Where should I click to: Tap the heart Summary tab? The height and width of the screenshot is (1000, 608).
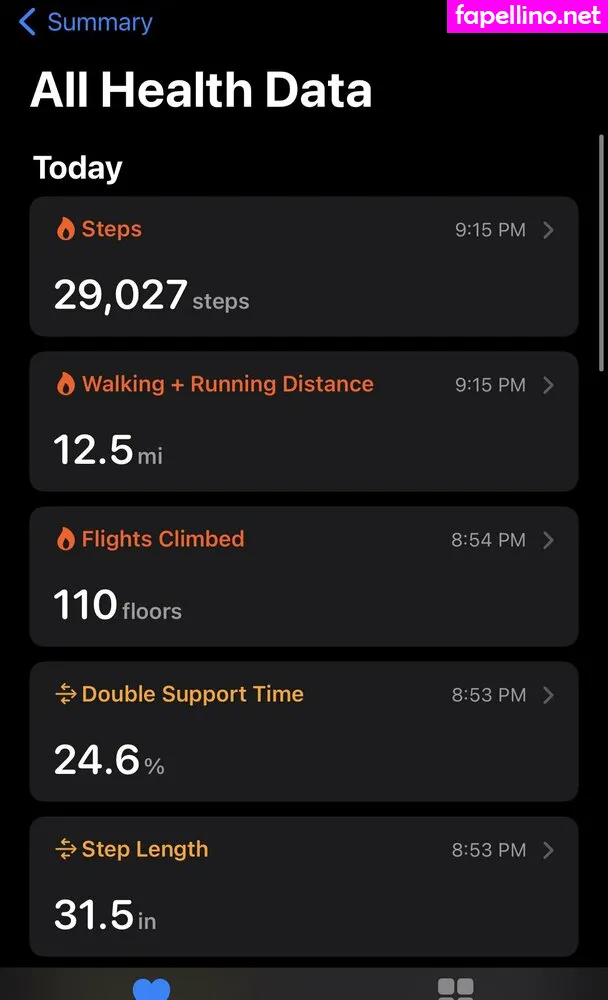152,988
